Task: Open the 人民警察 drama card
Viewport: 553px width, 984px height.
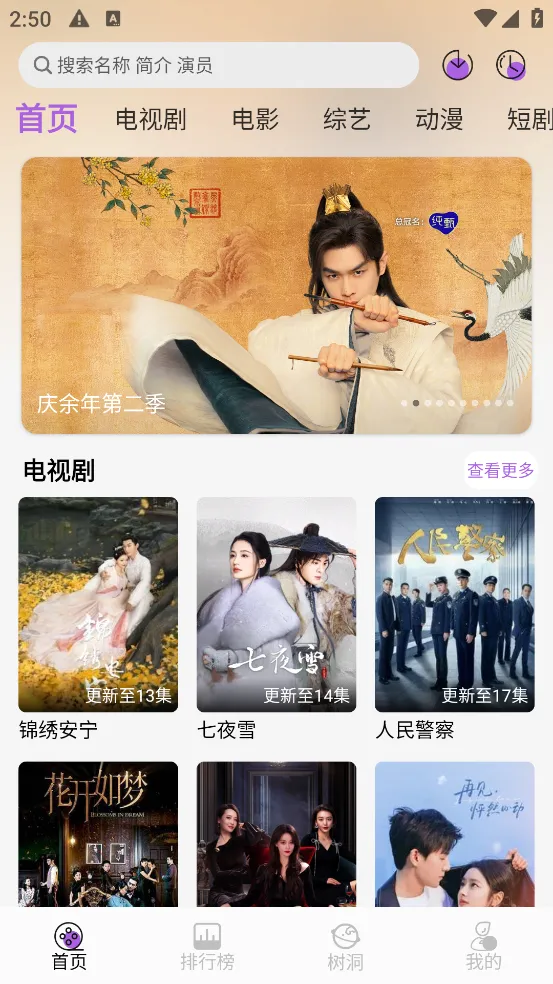Action: (x=454, y=618)
